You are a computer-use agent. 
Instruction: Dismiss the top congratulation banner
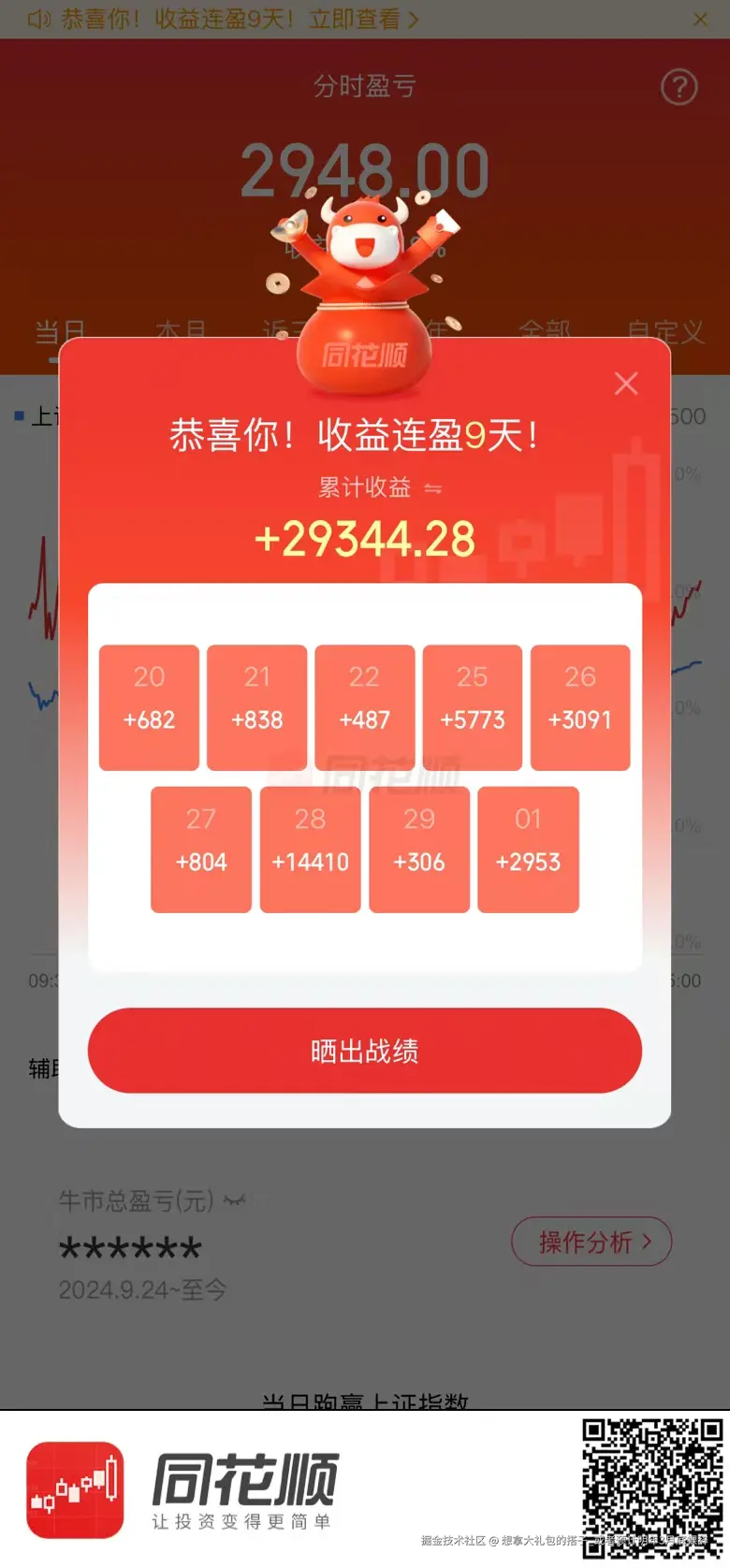(700, 19)
